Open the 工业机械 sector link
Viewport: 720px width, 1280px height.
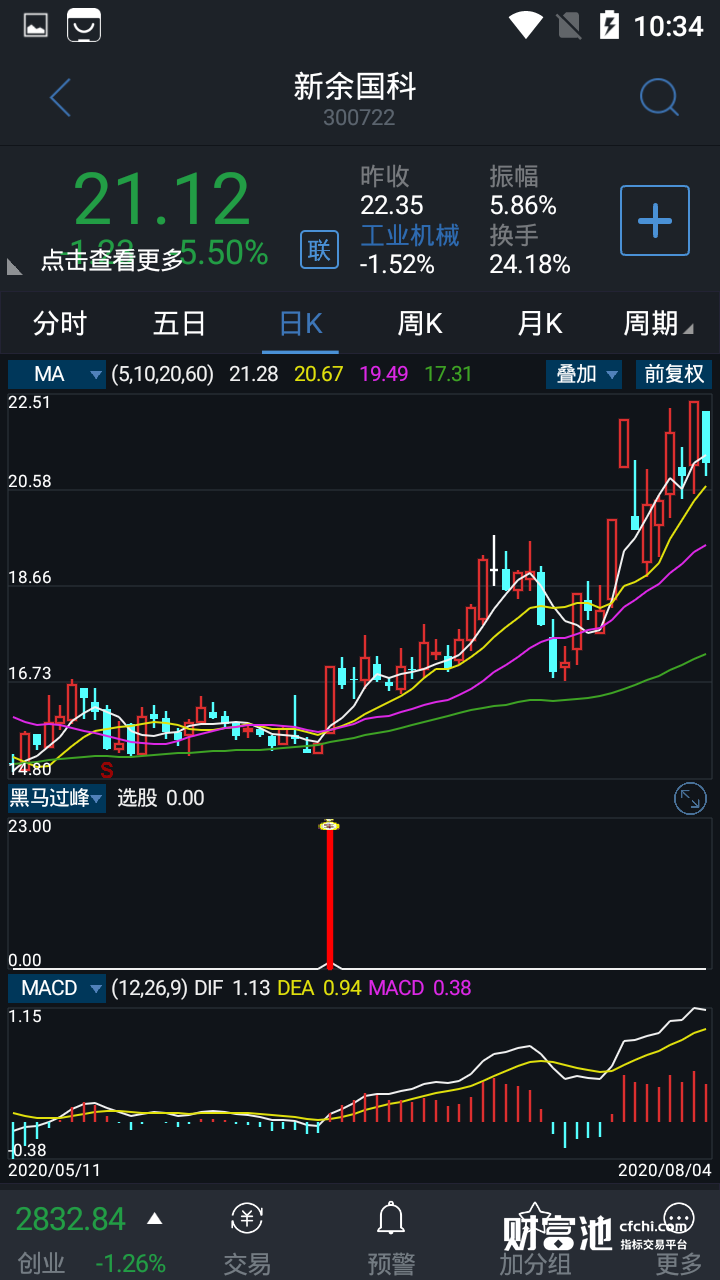[410, 235]
